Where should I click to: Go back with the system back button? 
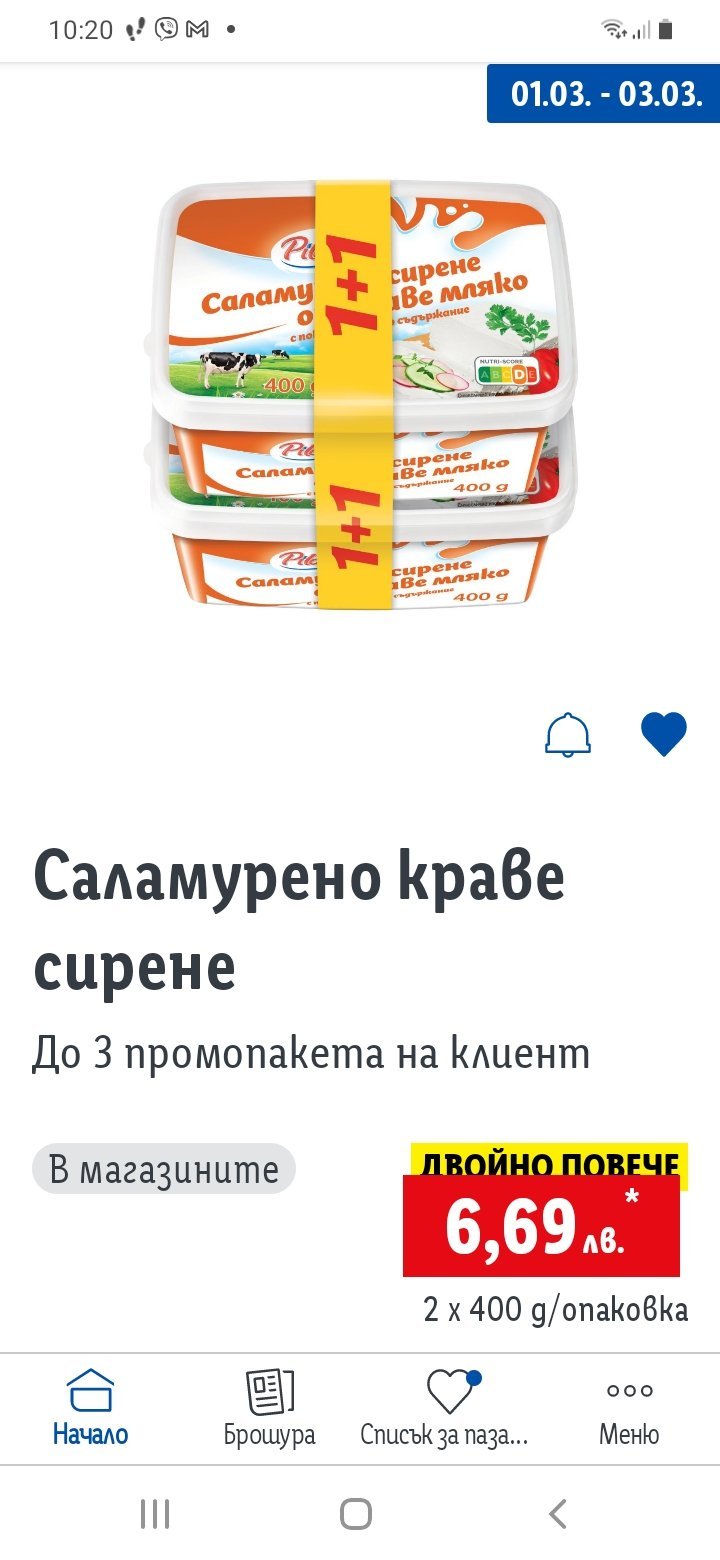tap(558, 1513)
